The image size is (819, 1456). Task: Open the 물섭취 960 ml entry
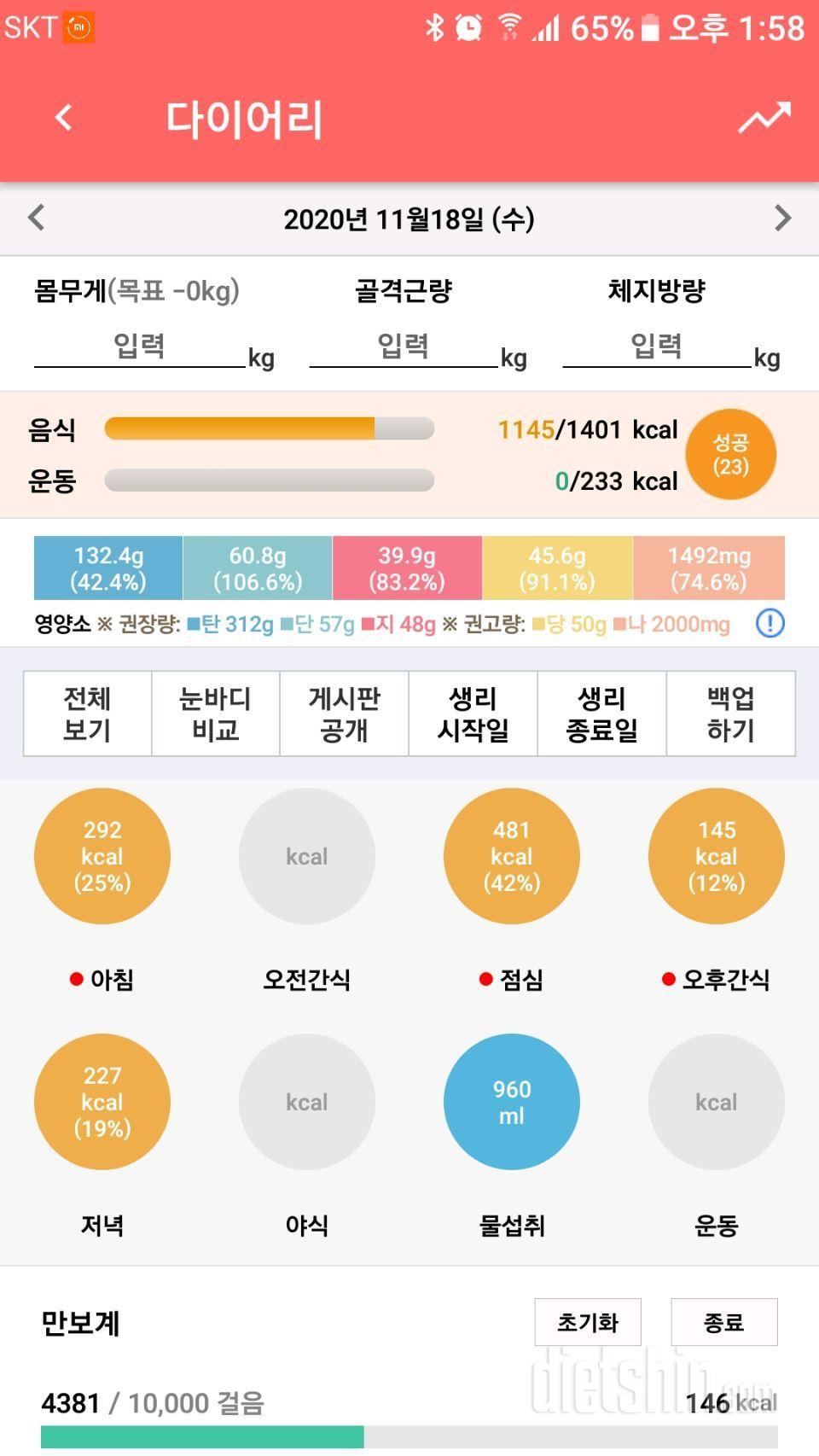512,1102
